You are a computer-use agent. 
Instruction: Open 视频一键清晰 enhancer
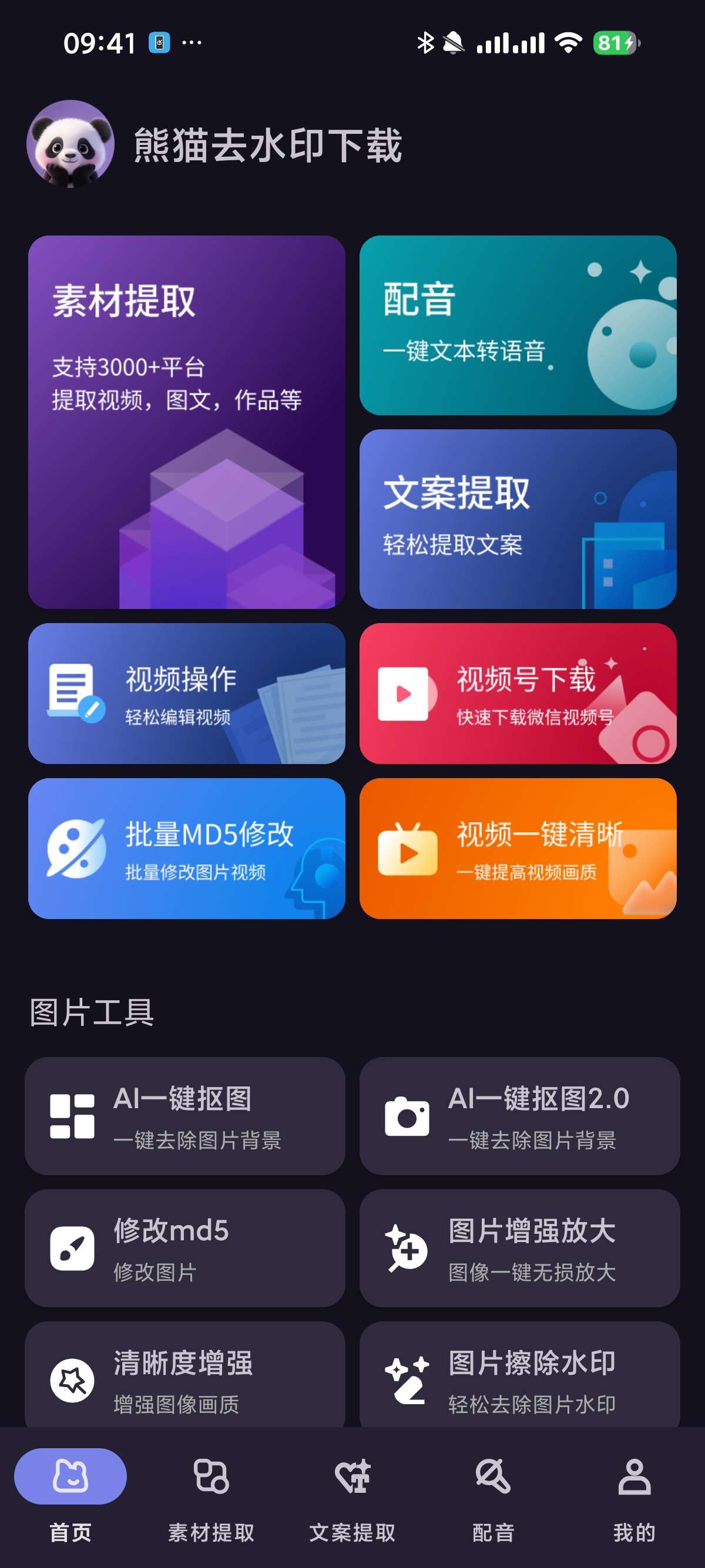tap(518, 848)
